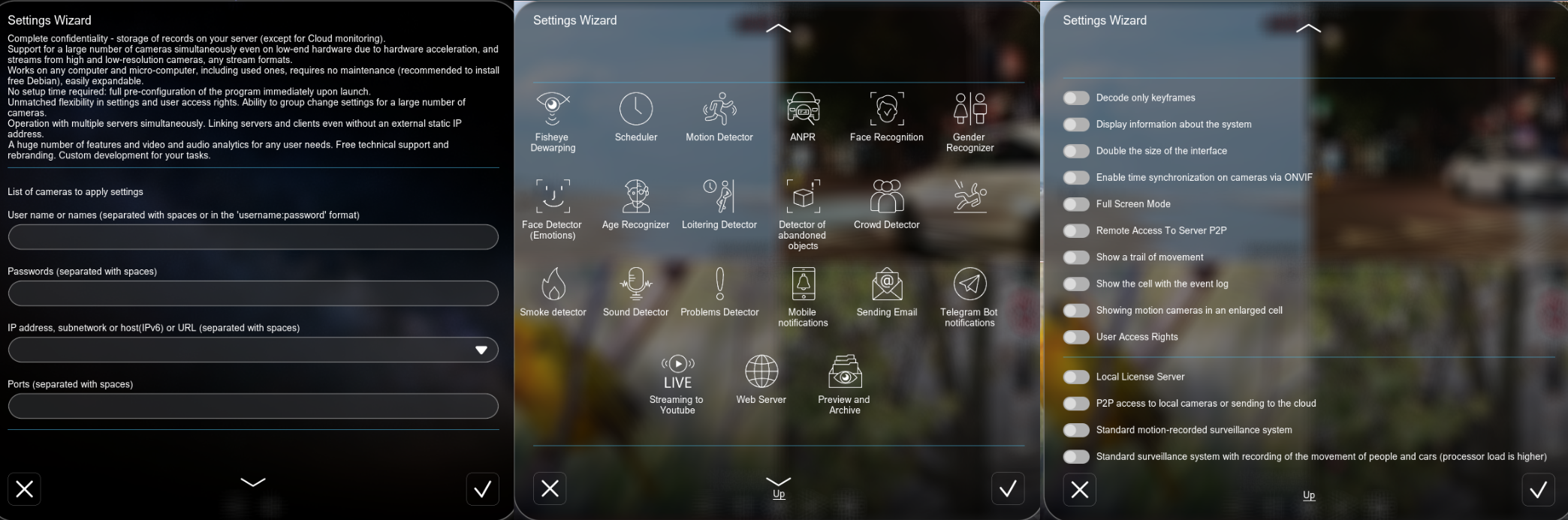The height and width of the screenshot is (520, 1568).
Task: Tap the user name input field
Action: [x=253, y=237]
